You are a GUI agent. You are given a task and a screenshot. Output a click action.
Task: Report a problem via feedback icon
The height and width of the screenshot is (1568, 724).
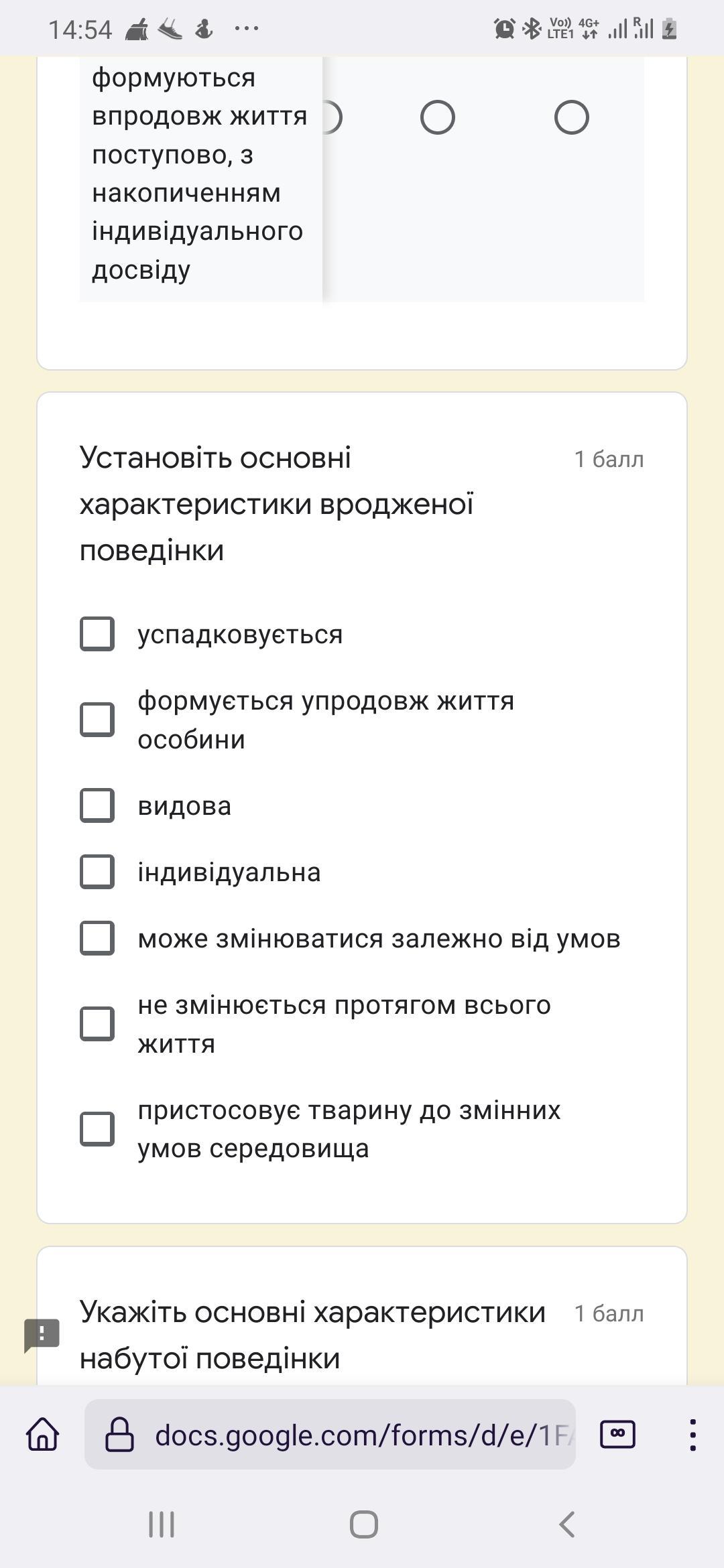point(42,1335)
